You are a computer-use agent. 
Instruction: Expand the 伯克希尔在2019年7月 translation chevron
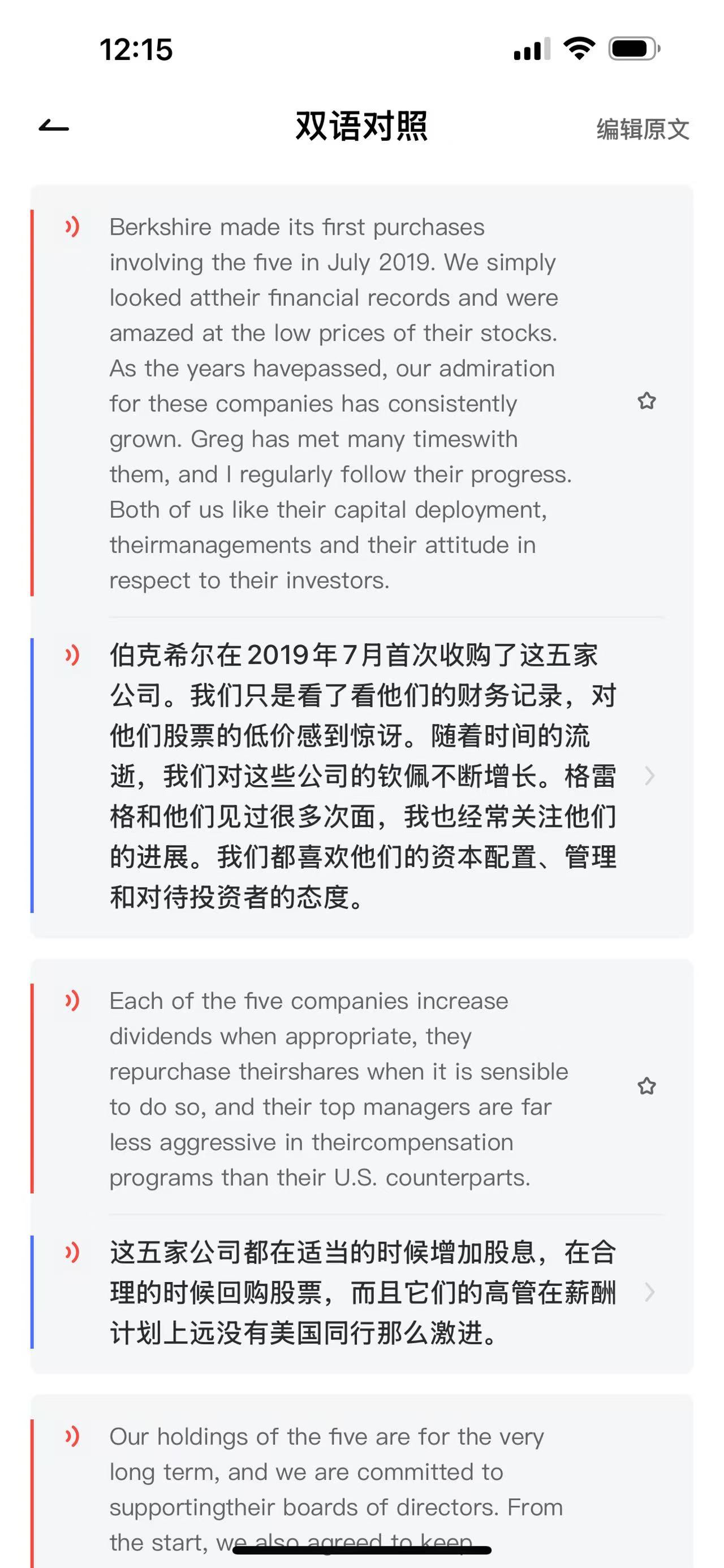coord(649,776)
